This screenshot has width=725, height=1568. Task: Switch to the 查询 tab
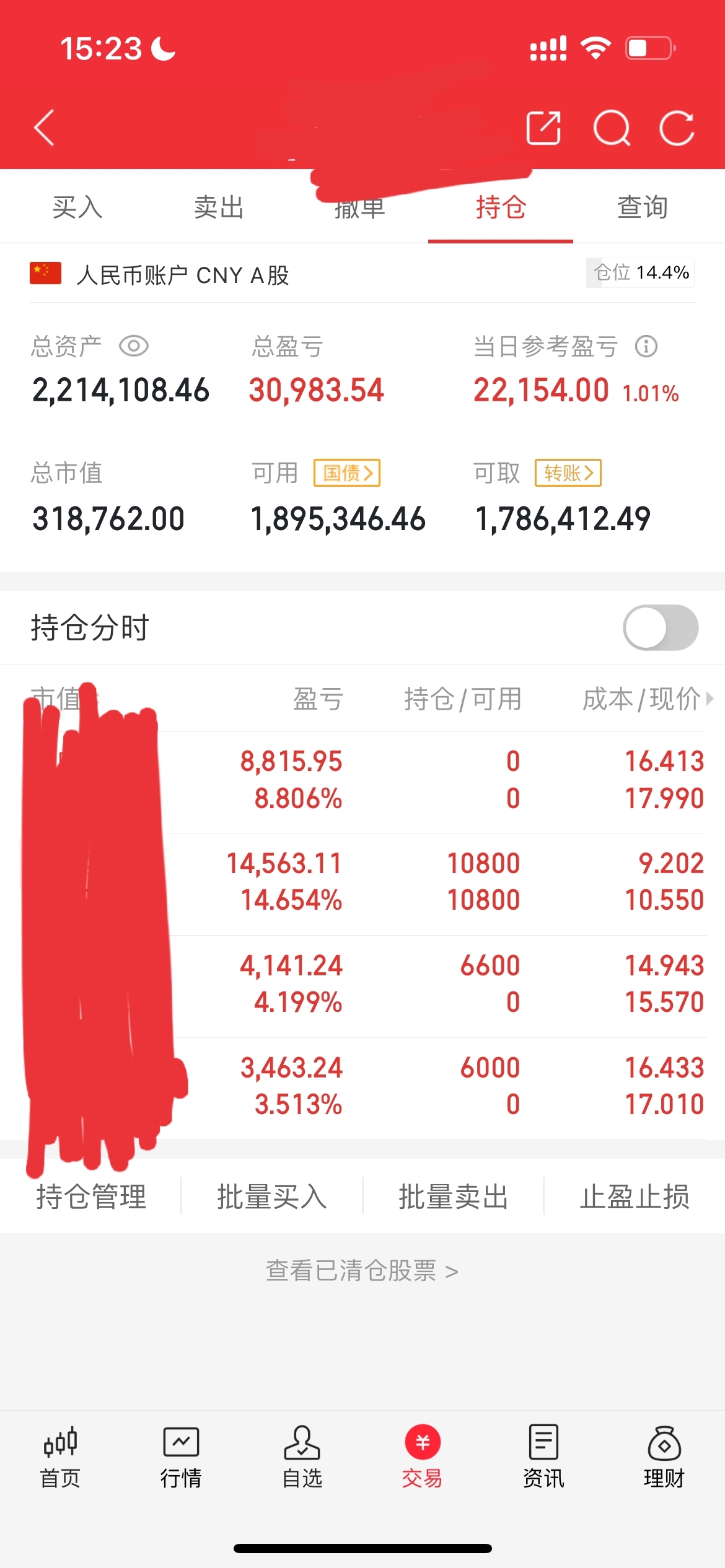(x=643, y=207)
